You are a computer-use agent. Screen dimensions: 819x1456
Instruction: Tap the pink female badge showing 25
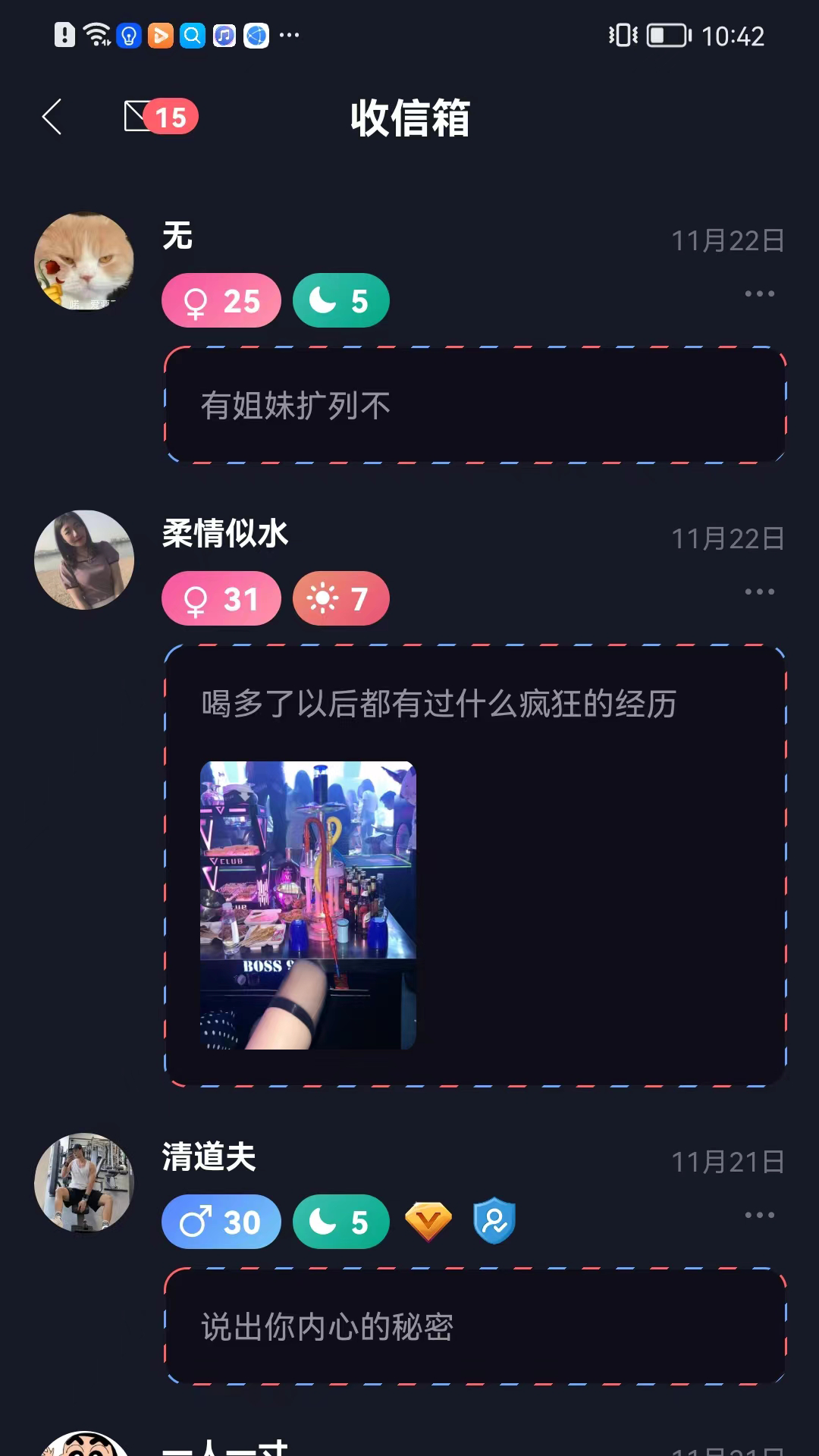pos(221,301)
